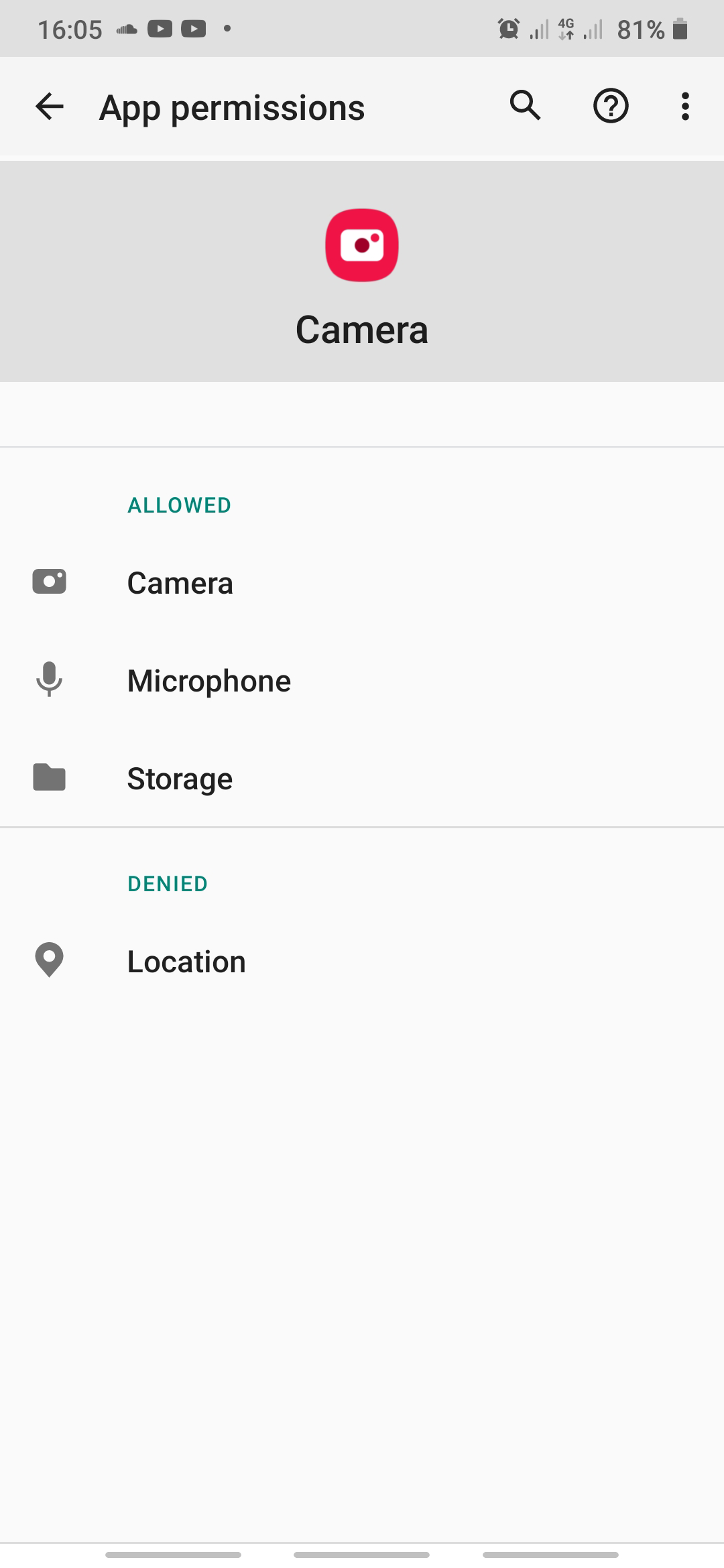Open the help icon
Image resolution: width=724 pixels, height=1568 pixels.
610,106
